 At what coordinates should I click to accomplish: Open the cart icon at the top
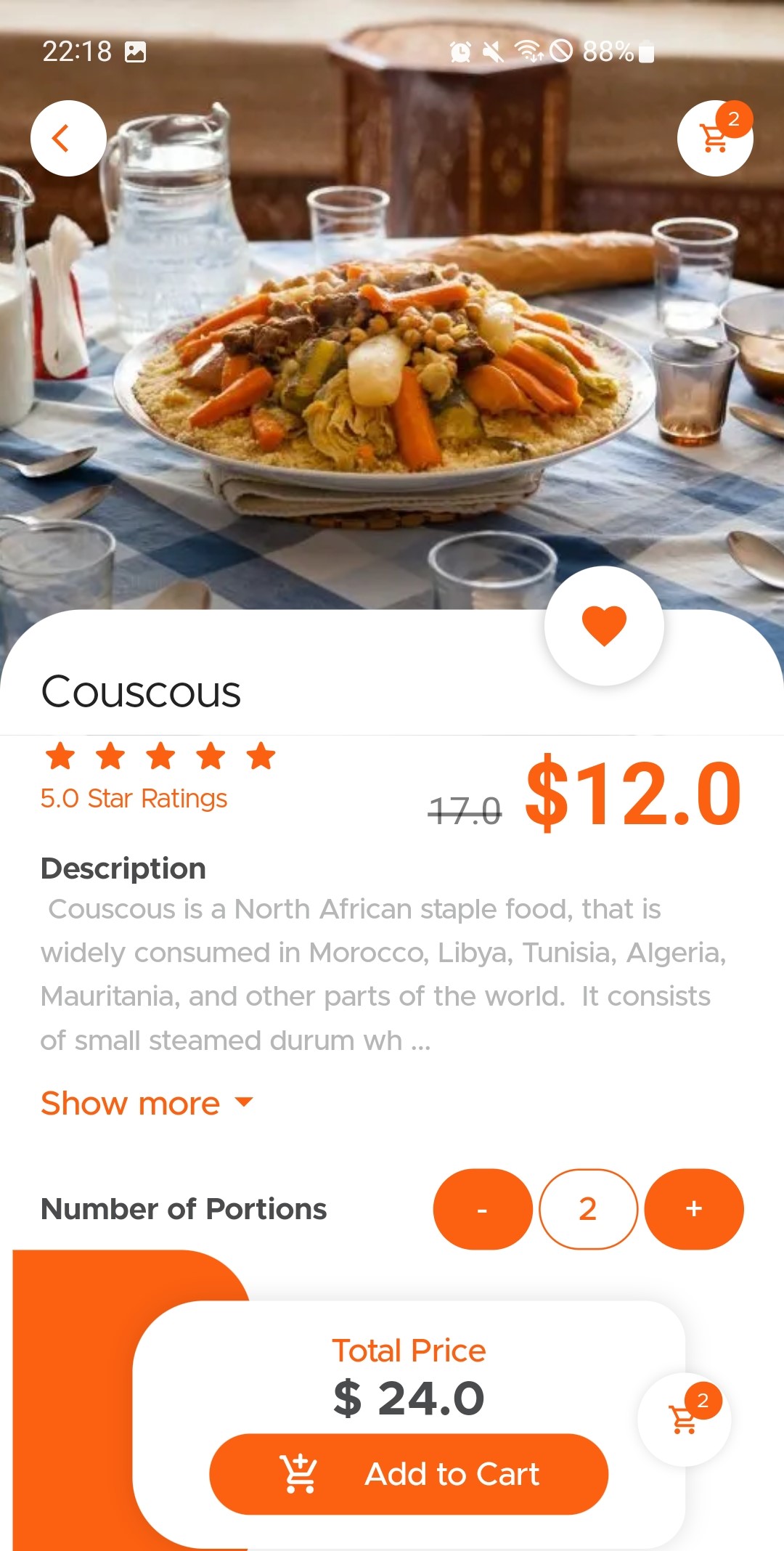714,138
